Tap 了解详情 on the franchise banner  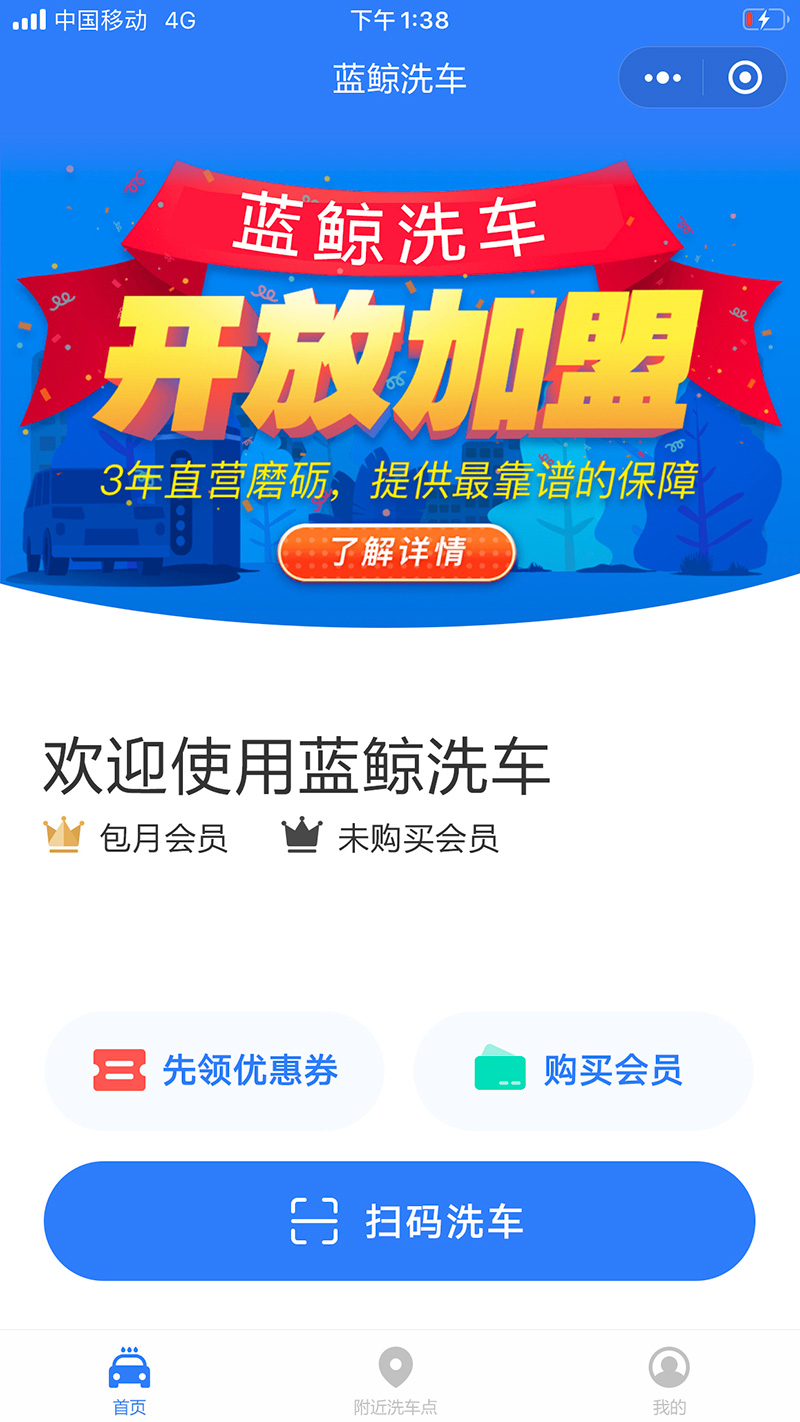pyautogui.click(x=397, y=552)
